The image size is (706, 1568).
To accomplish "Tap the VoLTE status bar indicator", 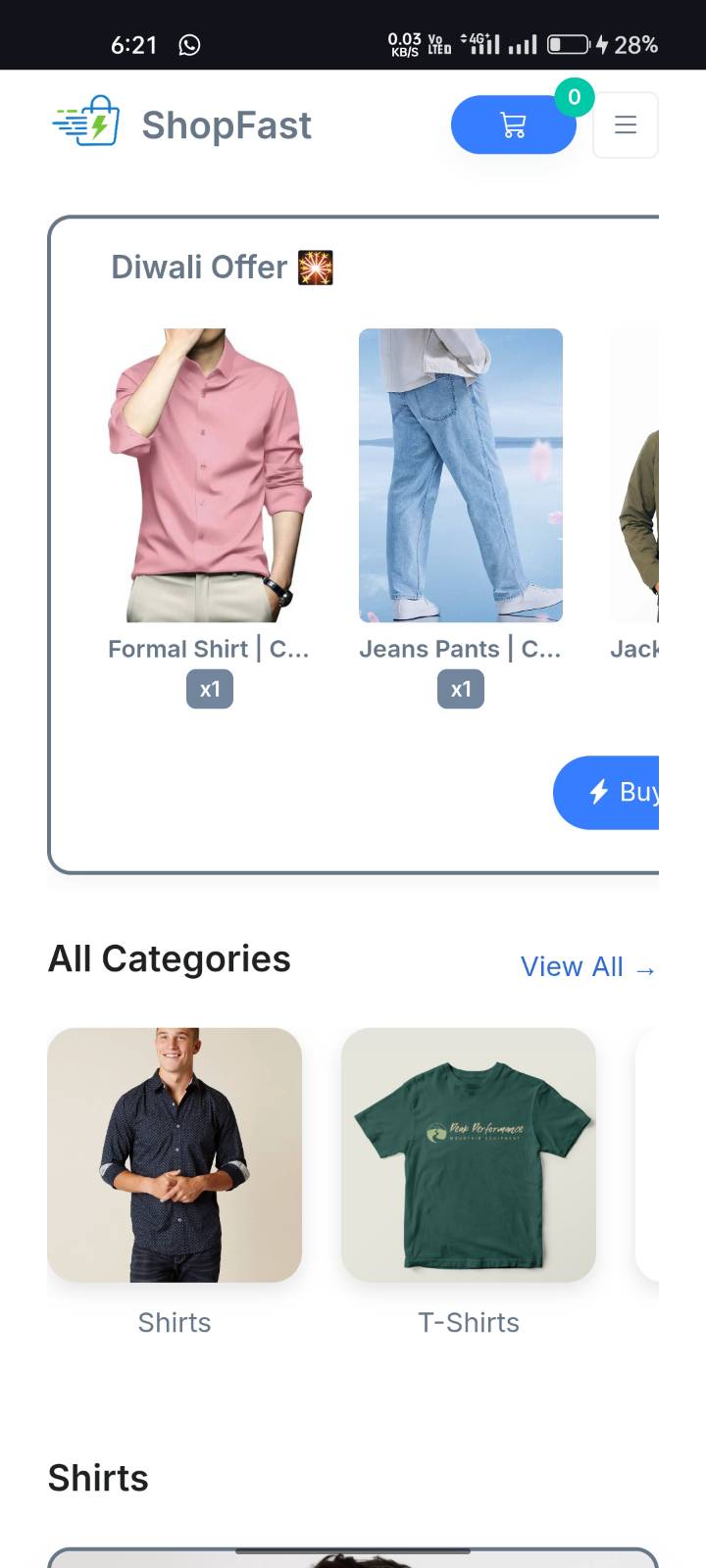I will pos(434,44).
